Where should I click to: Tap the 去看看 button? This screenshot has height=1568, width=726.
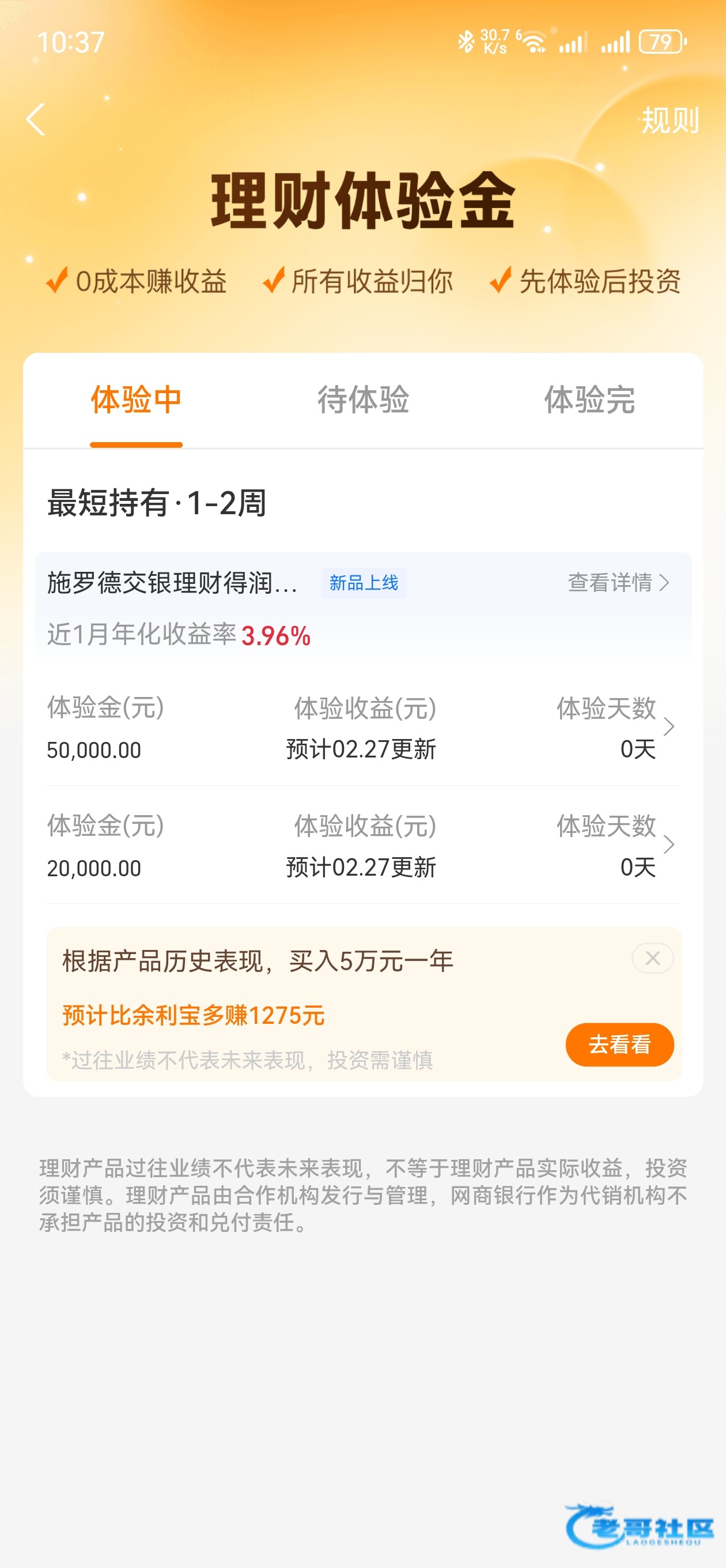tap(619, 1044)
